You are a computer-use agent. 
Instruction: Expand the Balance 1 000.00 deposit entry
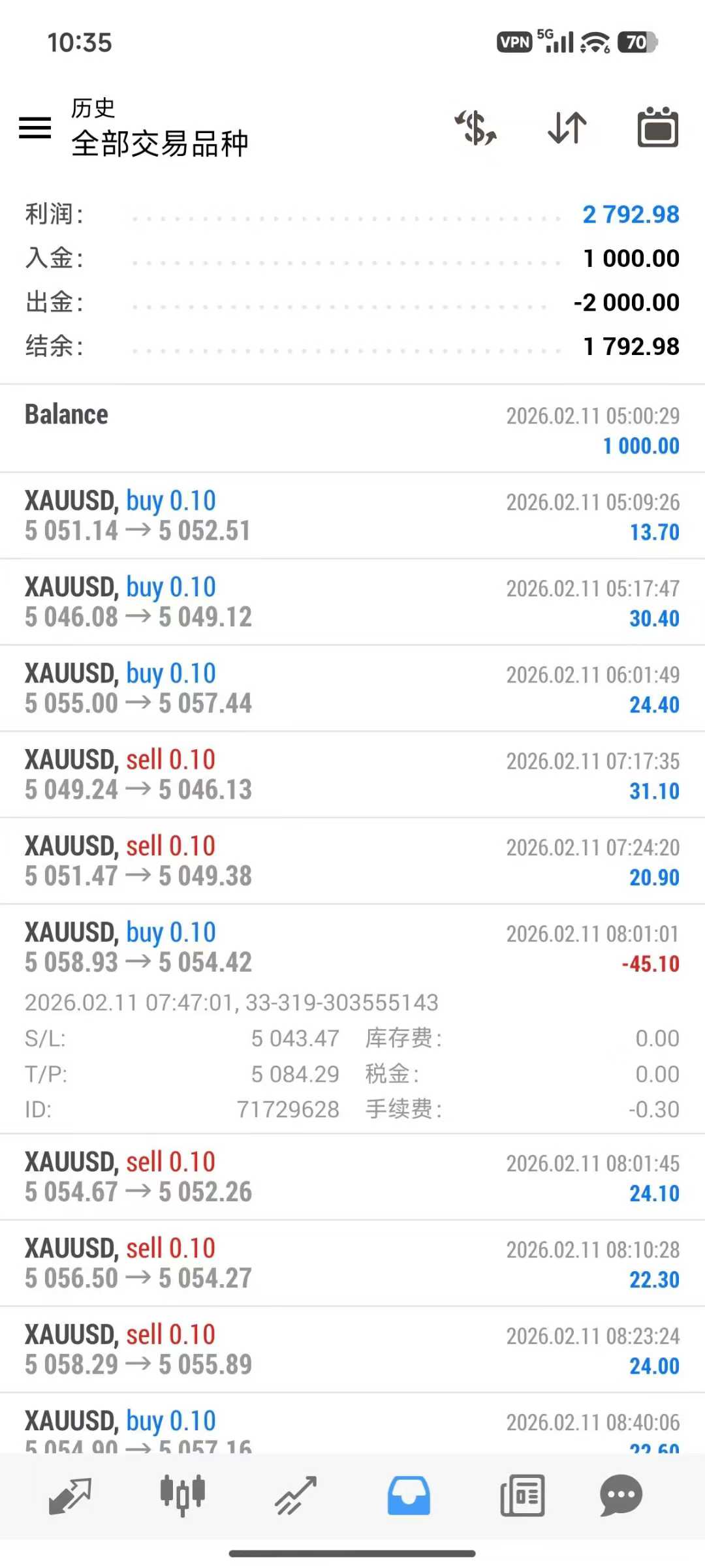352,429
